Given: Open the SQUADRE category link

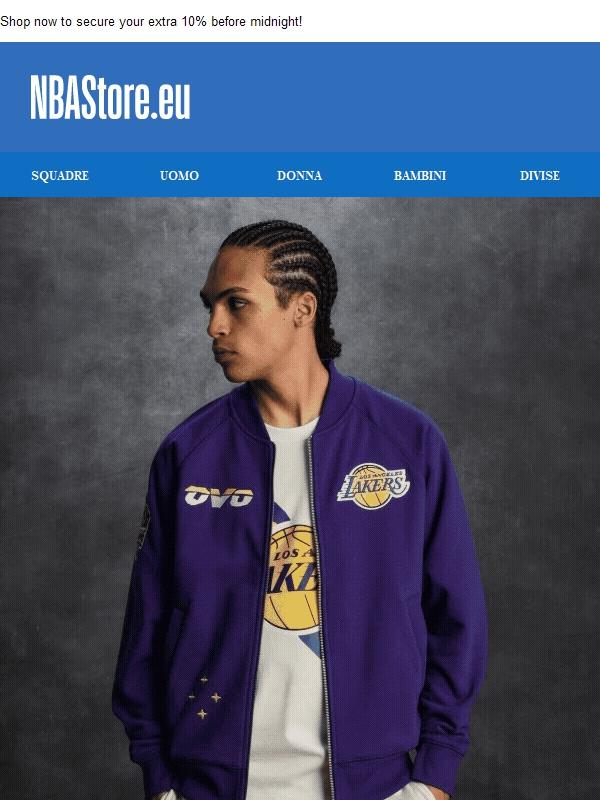Looking at the screenshot, I should pyautogui.click(x=60, y=175).
